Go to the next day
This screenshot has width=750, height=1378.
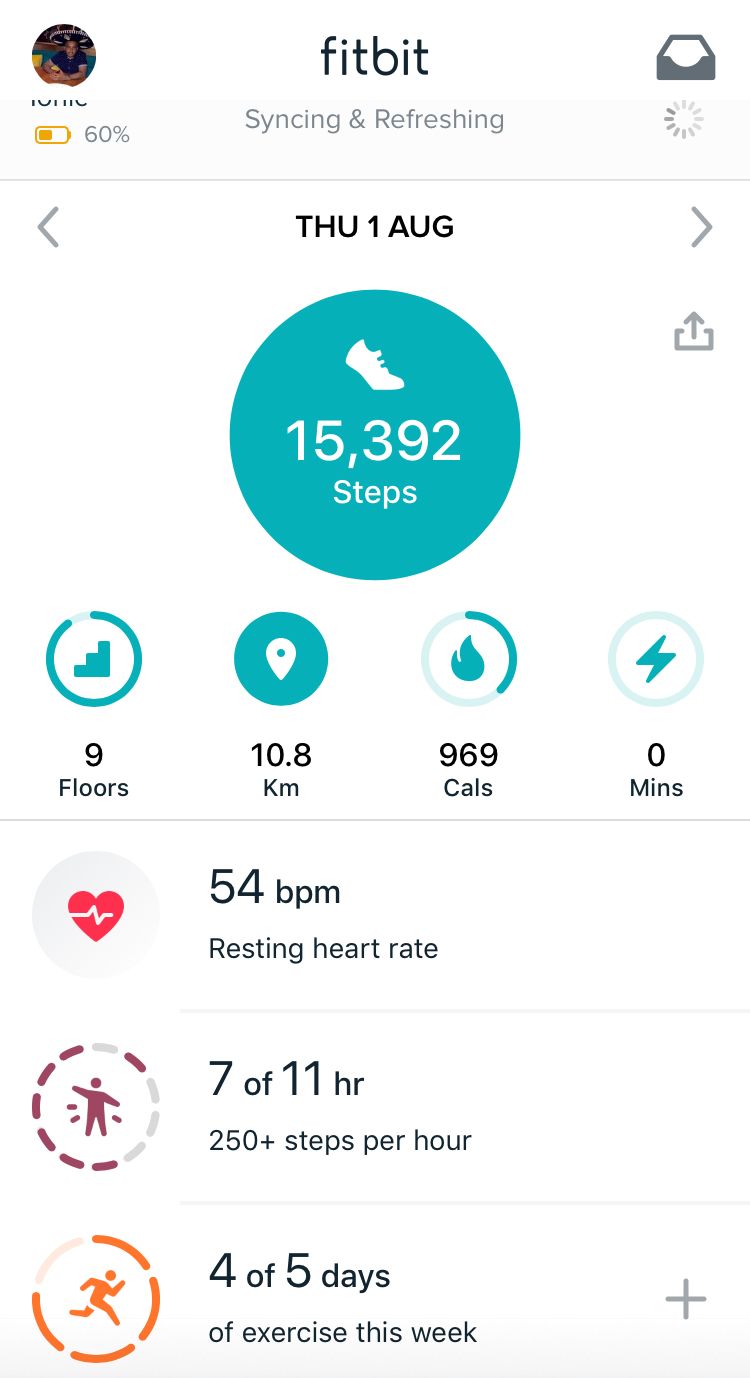point(702,228)
